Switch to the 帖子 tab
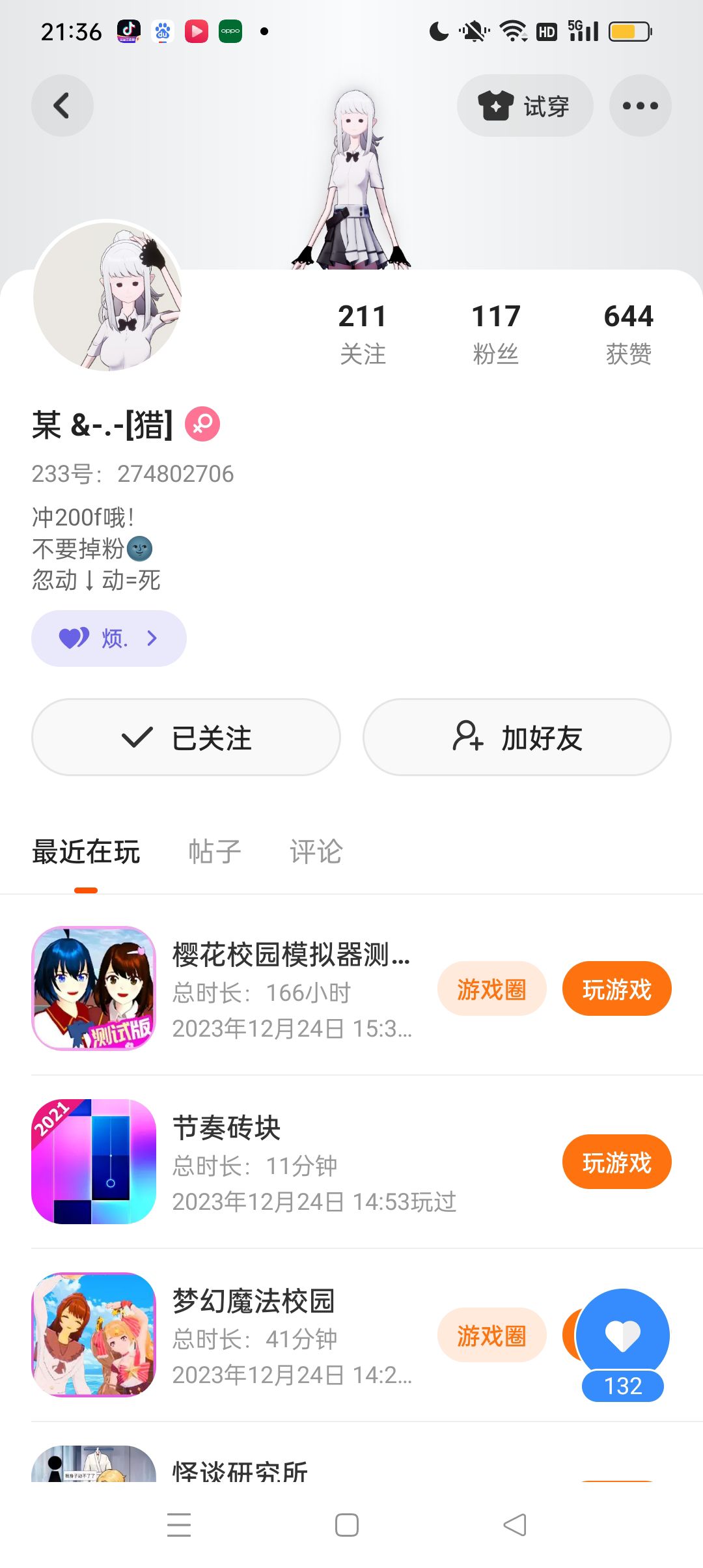The width and height of the screenshot is (703, 1568). click(215, 852)
